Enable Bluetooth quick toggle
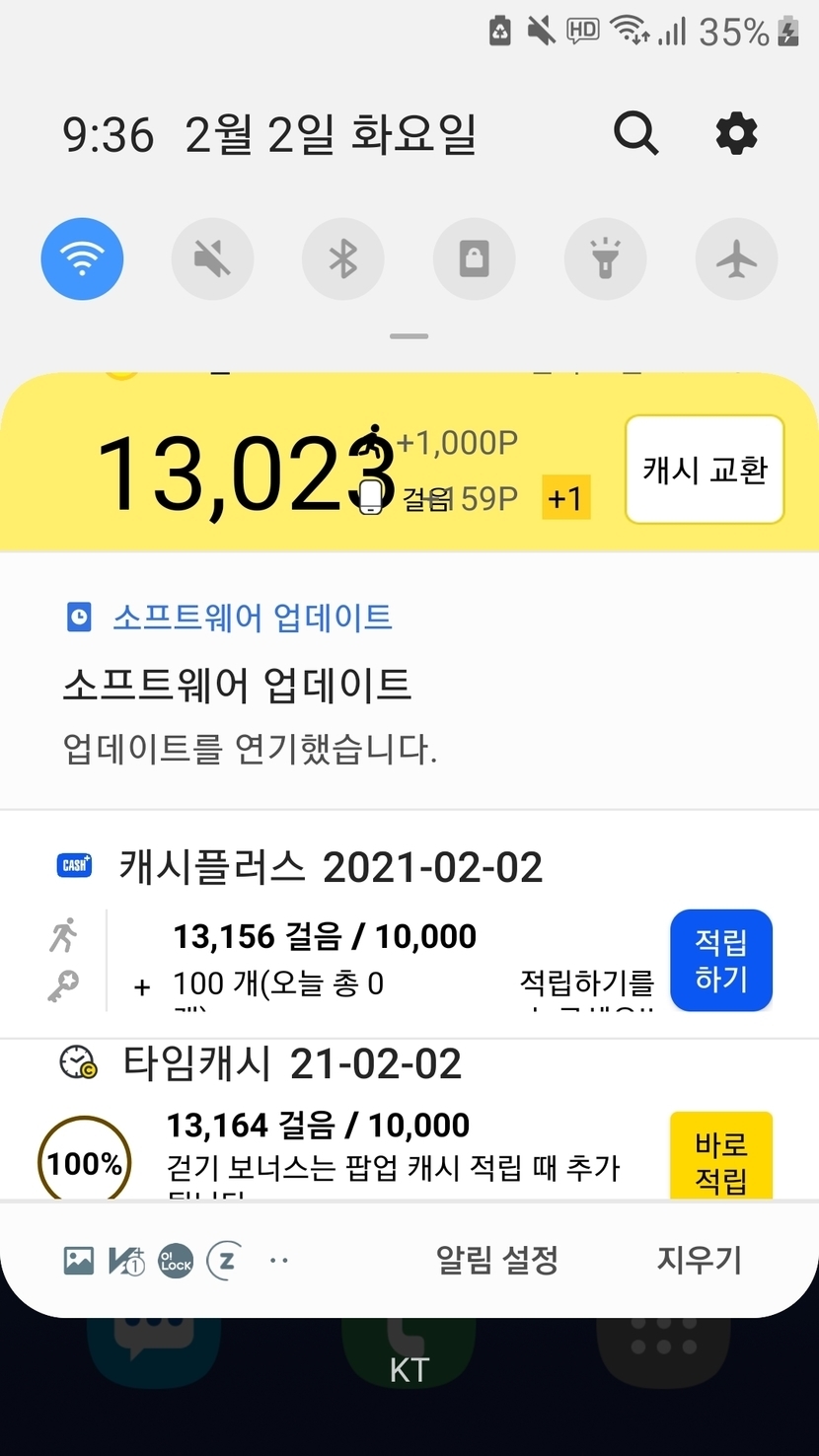The width and height of the screenshot is (819, 1456). pyautogui.click(x=343, y=259)
